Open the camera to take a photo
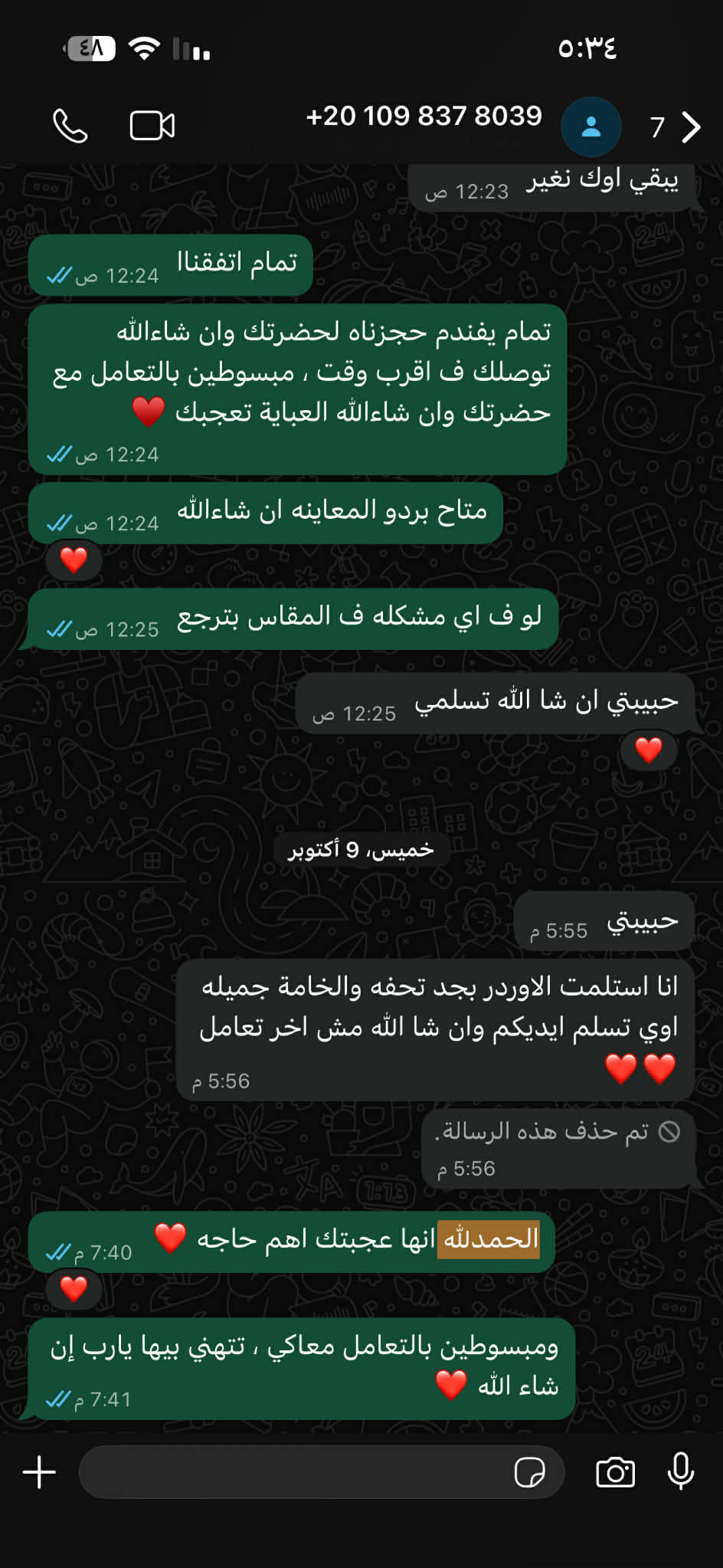Viewport: 723px width, 1568px height. [615, 1472]
